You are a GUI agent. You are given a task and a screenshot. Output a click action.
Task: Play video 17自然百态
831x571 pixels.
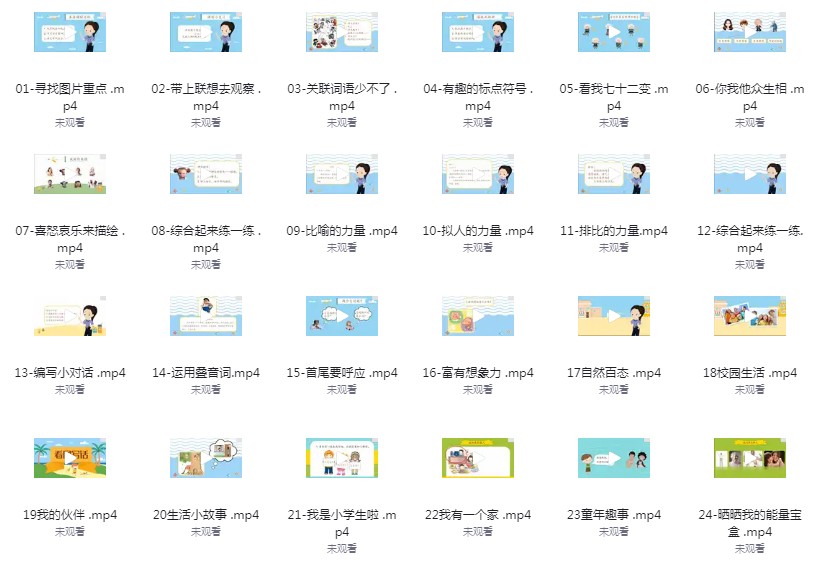(613, 316)
